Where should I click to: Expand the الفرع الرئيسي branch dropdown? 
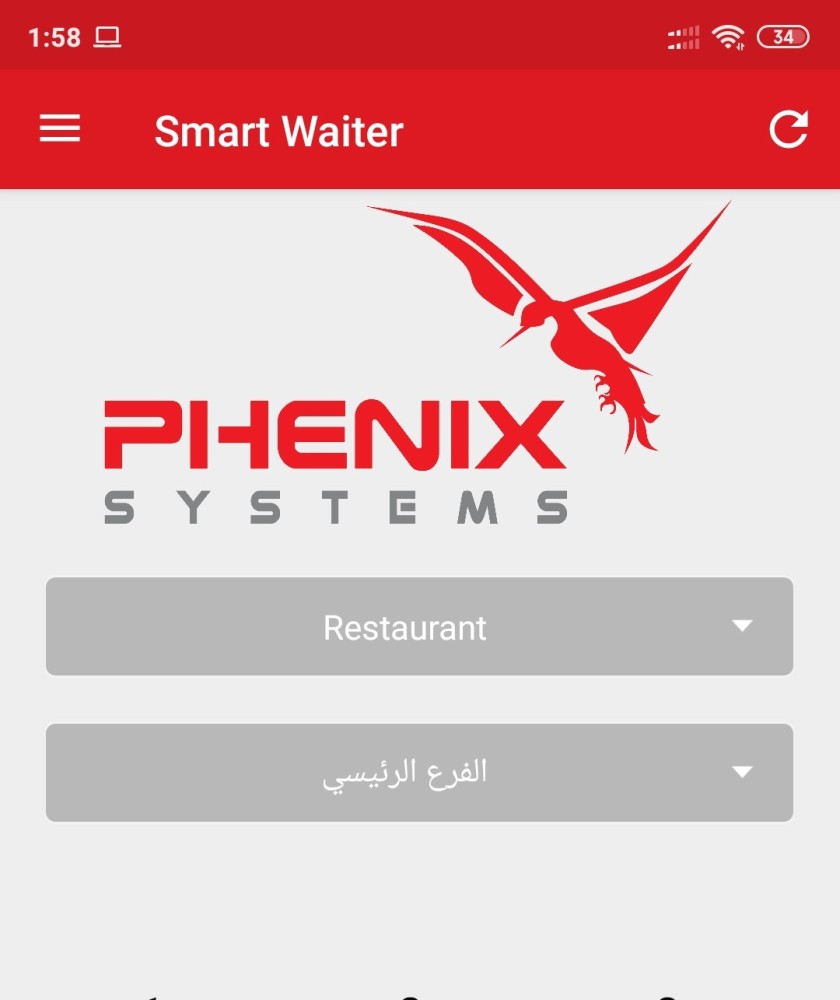pos(419,773)
